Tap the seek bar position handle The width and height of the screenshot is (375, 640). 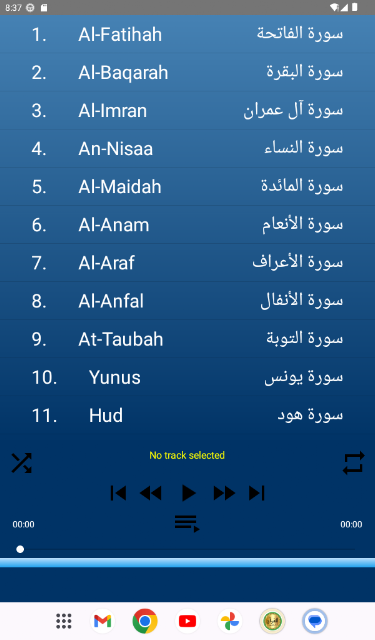point(20,549)
